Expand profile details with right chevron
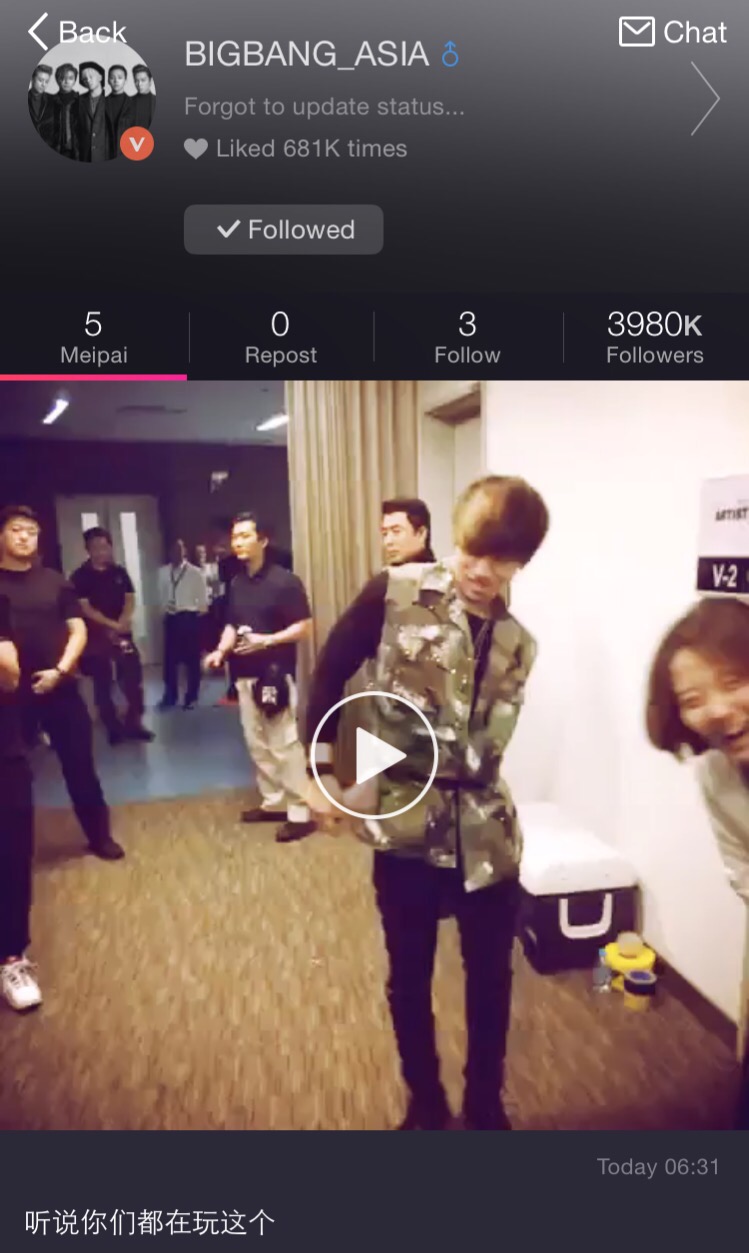This screenshot has width=749, height=1253. pyautogui.click(x=705, y=98)
